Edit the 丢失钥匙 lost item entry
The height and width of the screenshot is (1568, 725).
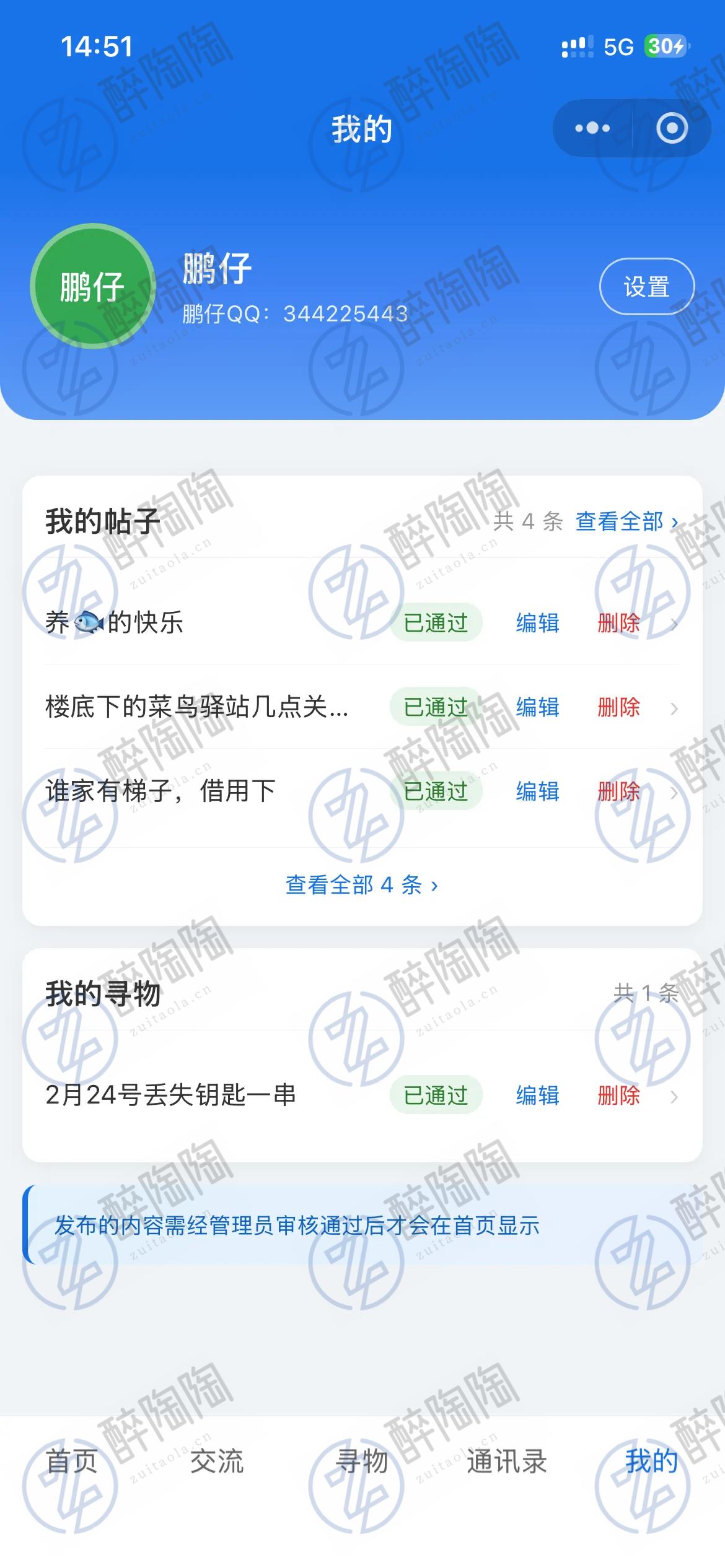click(x=537, y=1095)
